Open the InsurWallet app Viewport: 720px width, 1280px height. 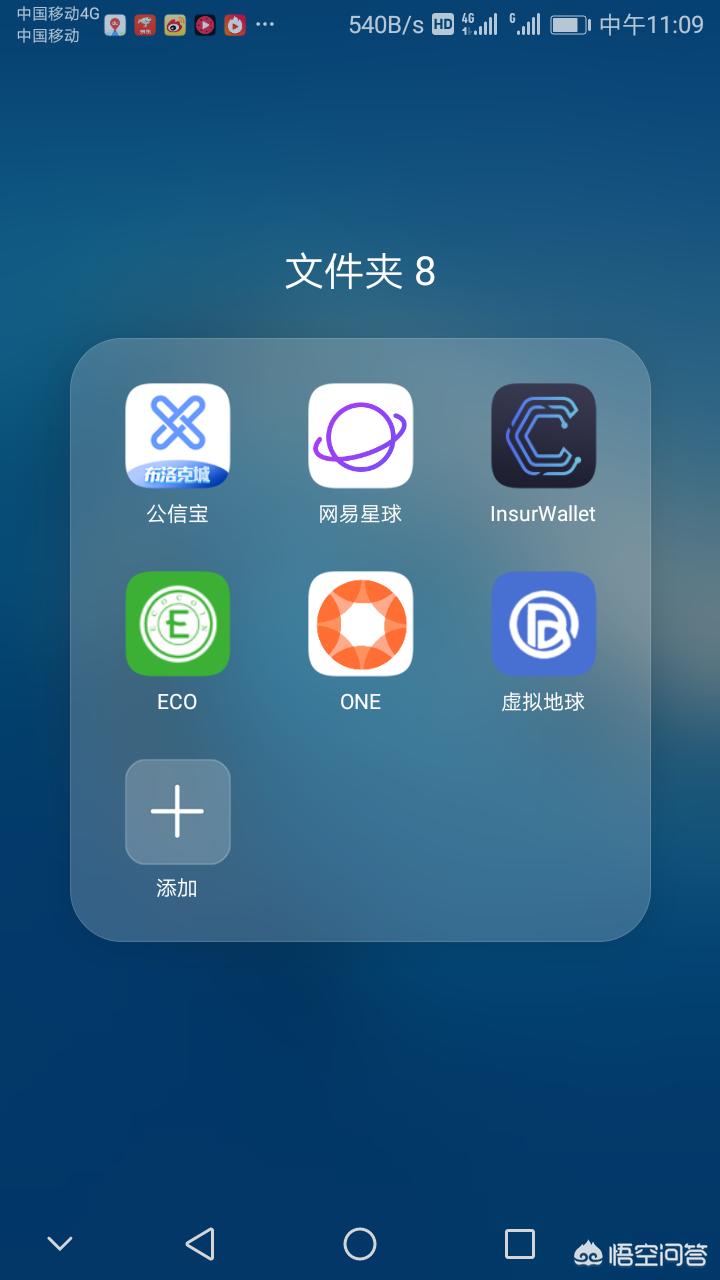point(543,436)
